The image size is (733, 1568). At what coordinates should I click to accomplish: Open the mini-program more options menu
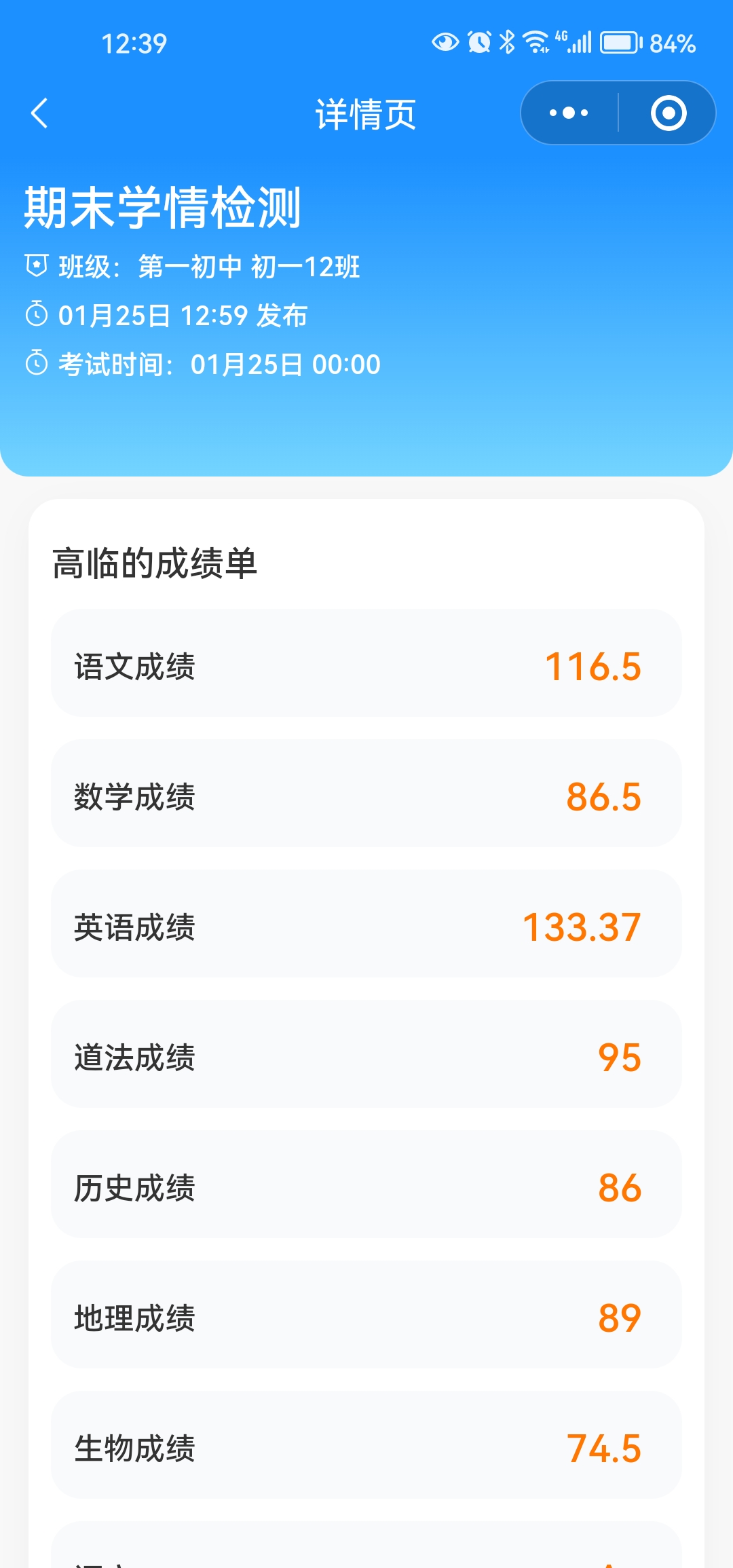(567, 113)
